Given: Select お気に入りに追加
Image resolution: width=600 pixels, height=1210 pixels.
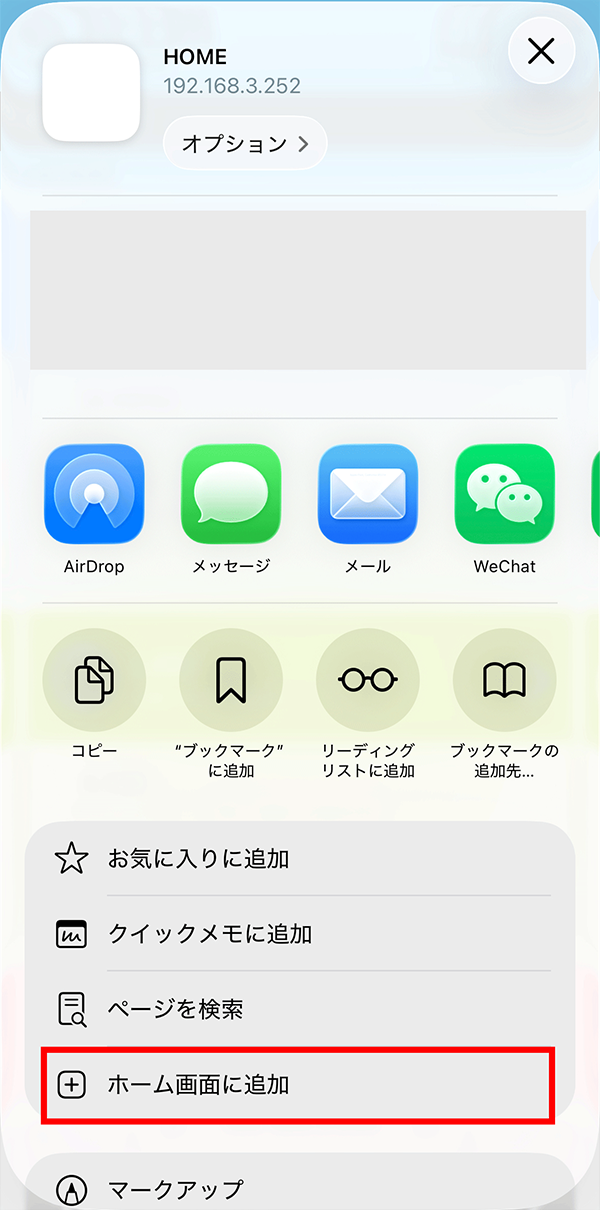Looking at the screenshot, I should click(x=300, y=858).
